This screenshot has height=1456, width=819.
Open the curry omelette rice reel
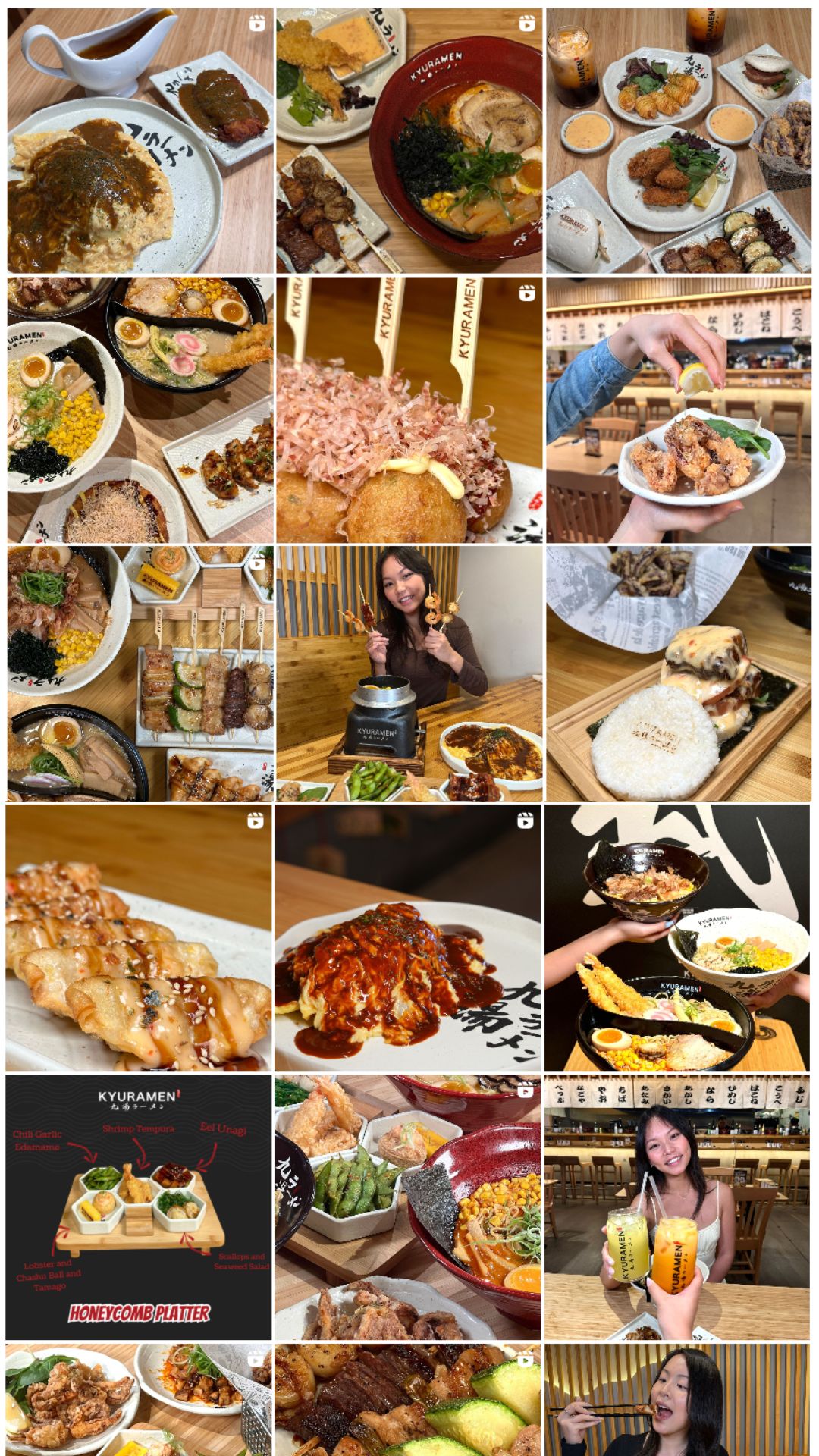(140, 141)
